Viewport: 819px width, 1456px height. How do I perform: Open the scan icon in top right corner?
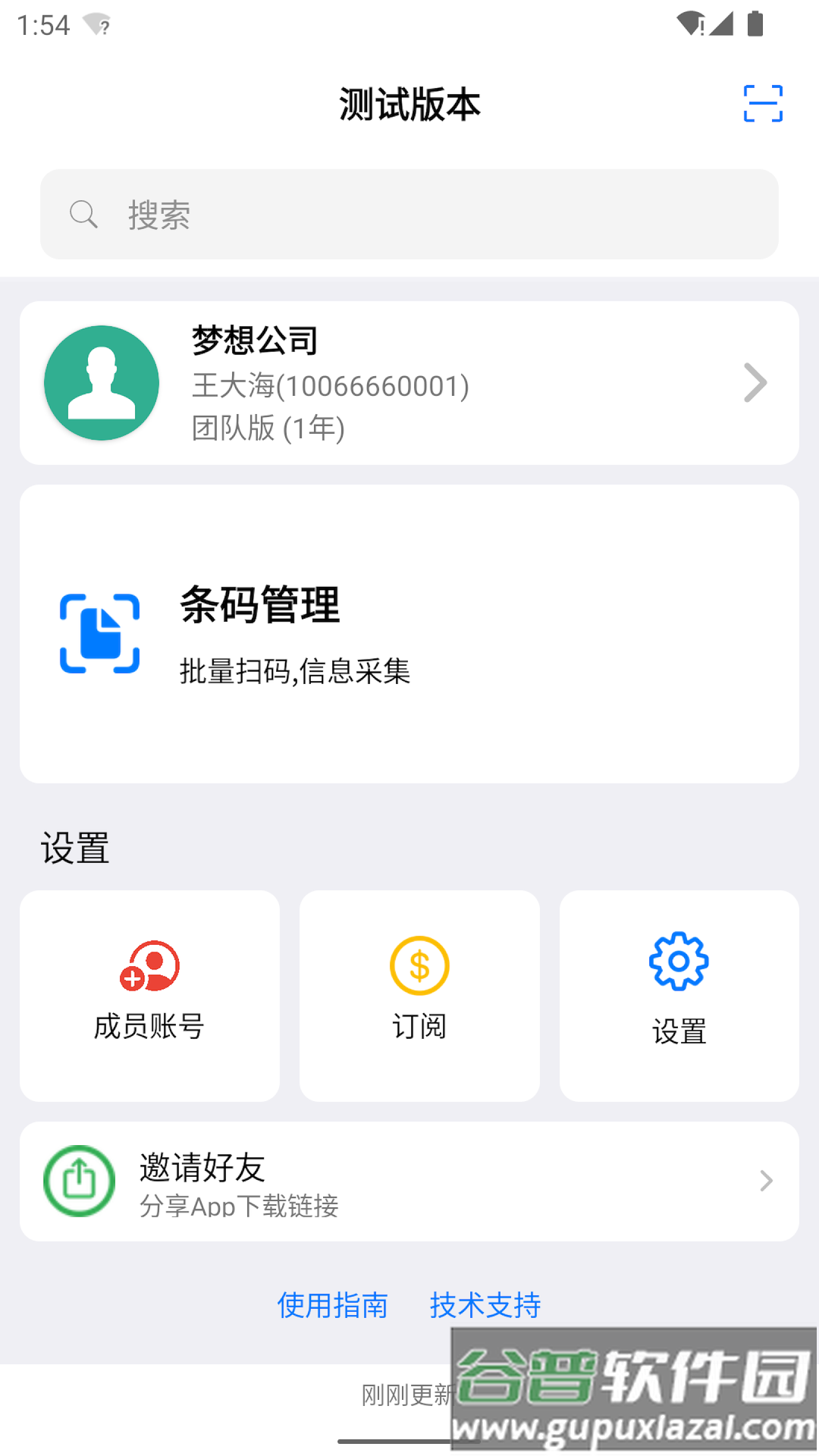762,105
